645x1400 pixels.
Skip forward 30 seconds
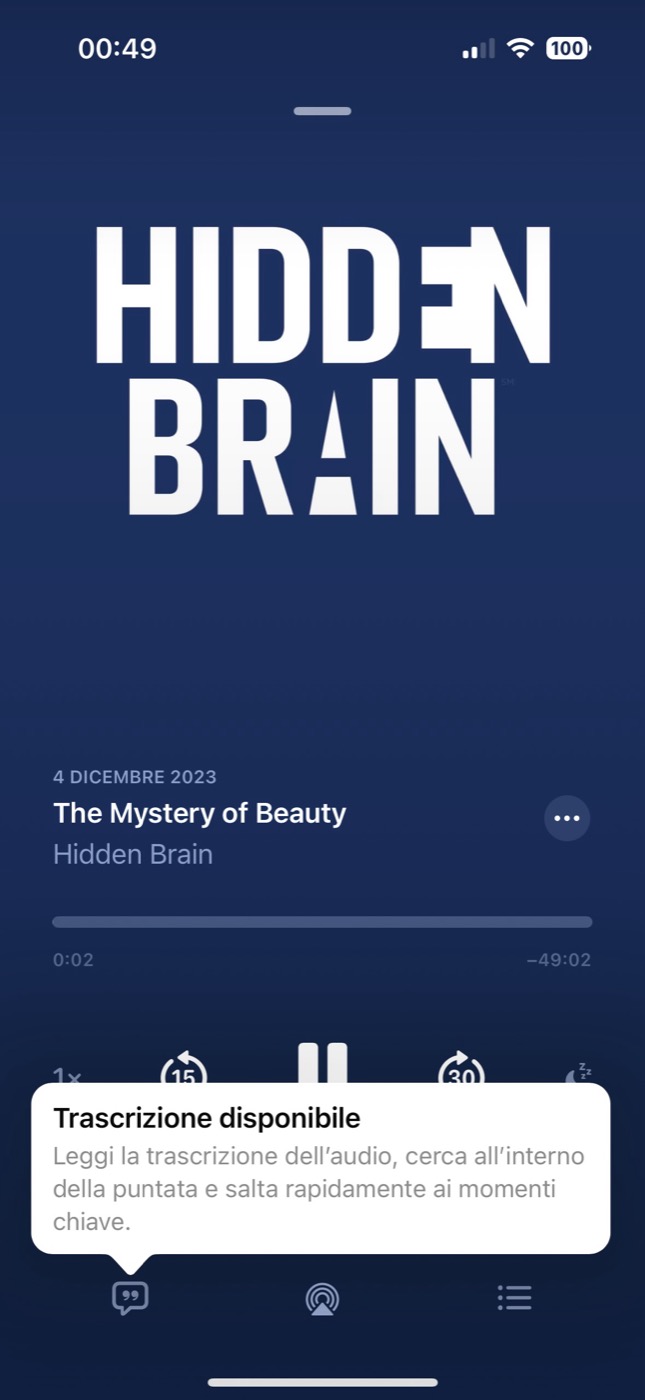coord(461,1072)
